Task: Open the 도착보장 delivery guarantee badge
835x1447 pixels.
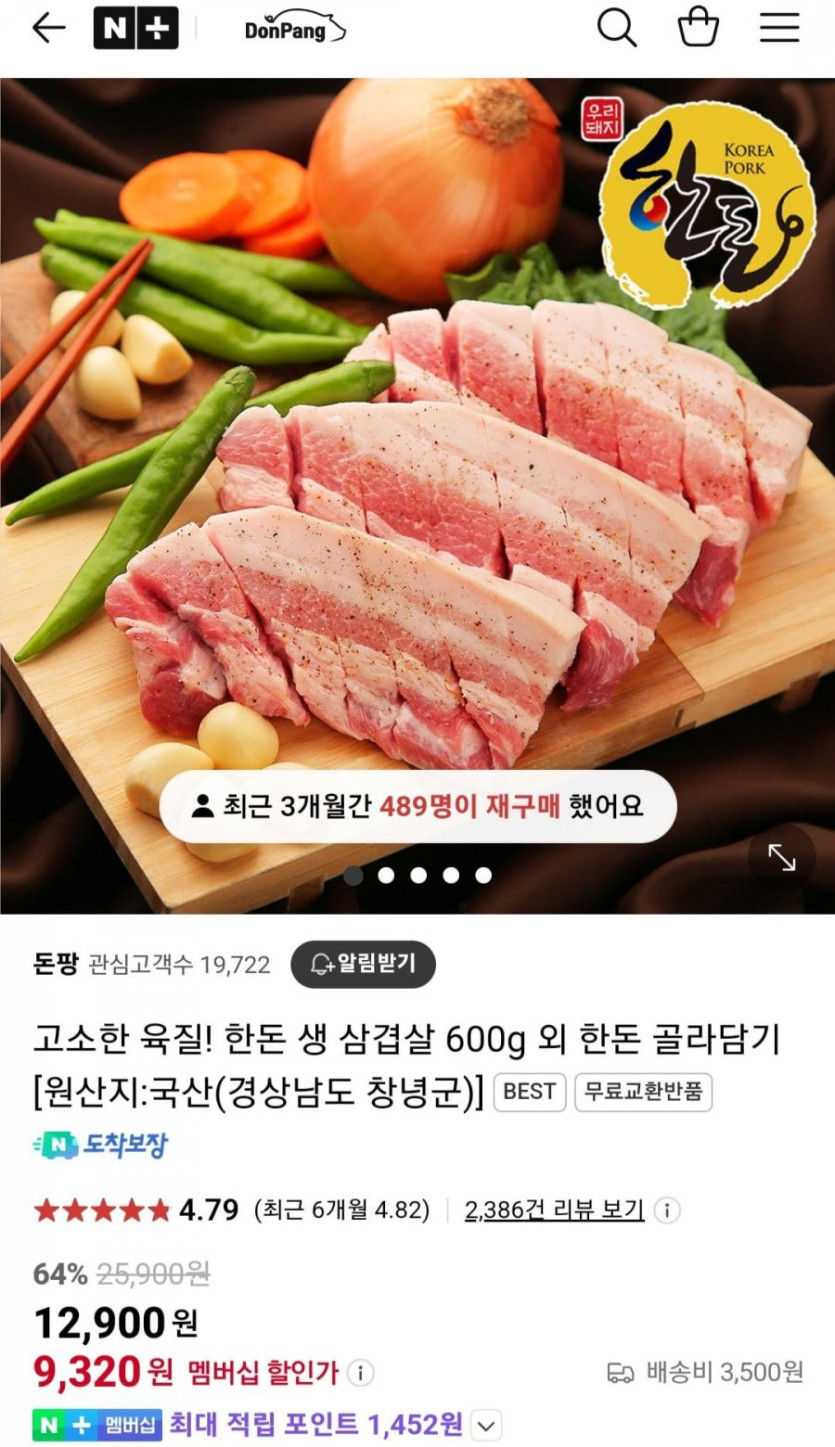Action: point(100,1145)
